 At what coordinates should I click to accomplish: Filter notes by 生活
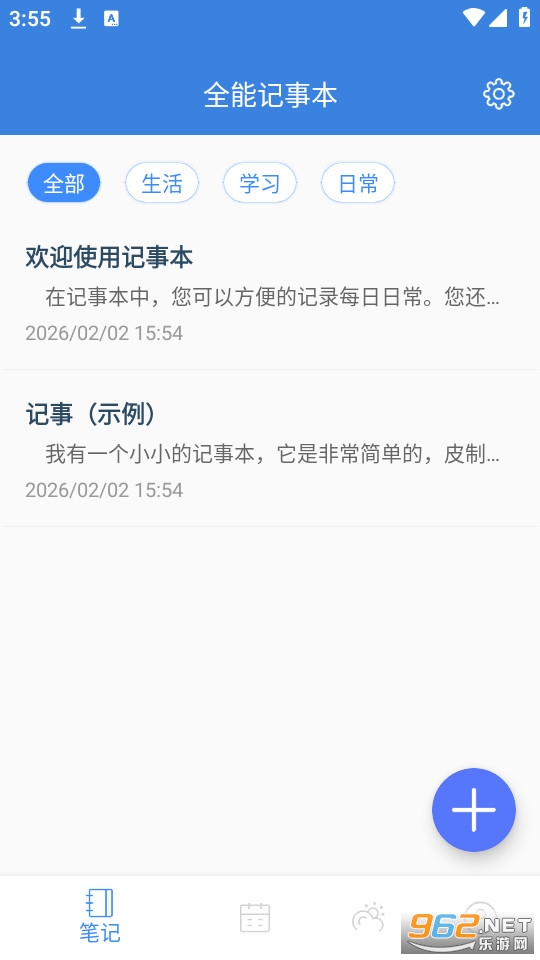pyautogui.click(x=162, y=183)
